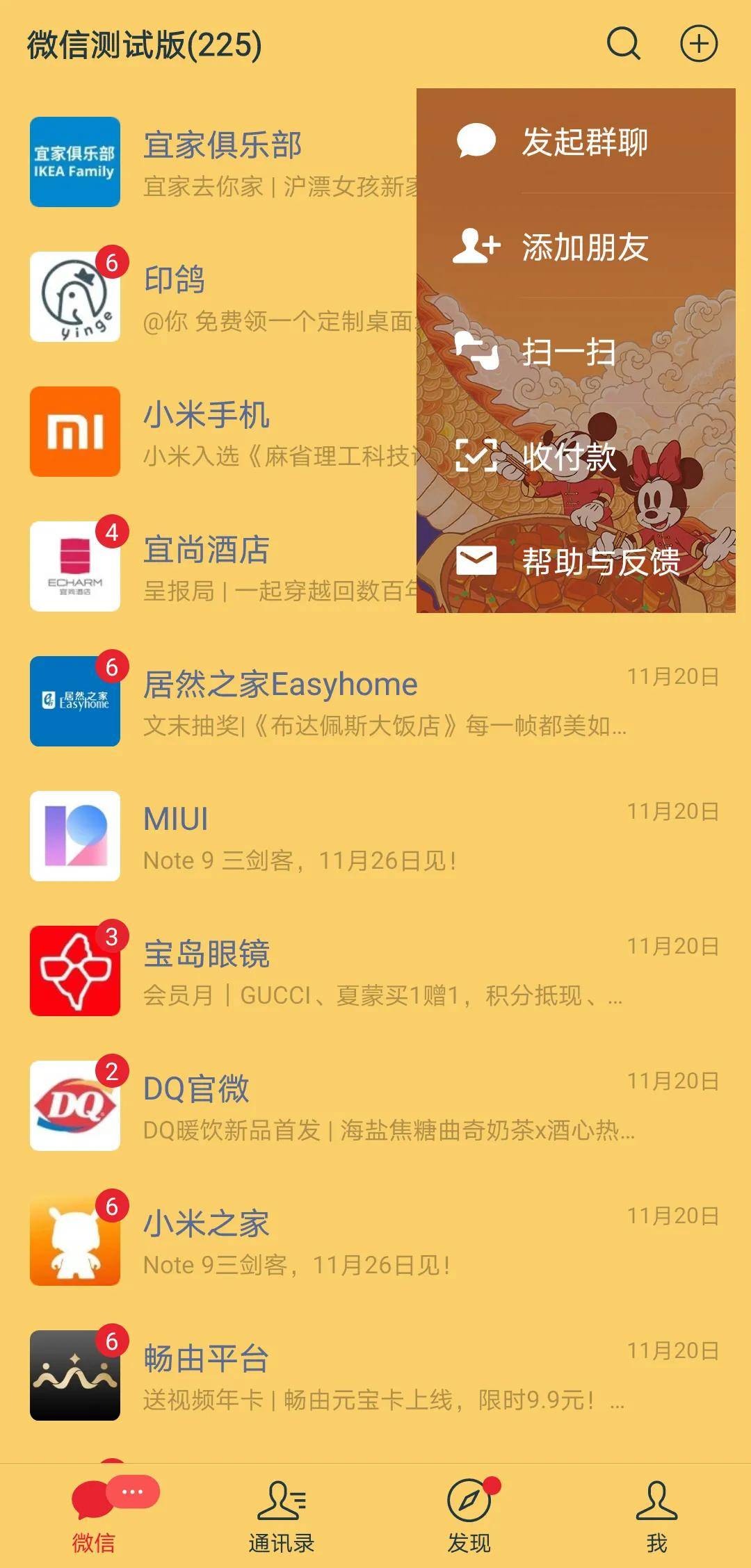This screenshot has height=1568, width=751.
Task: Open the 宜家俱乐部 conversation
Action: point(223,163)
